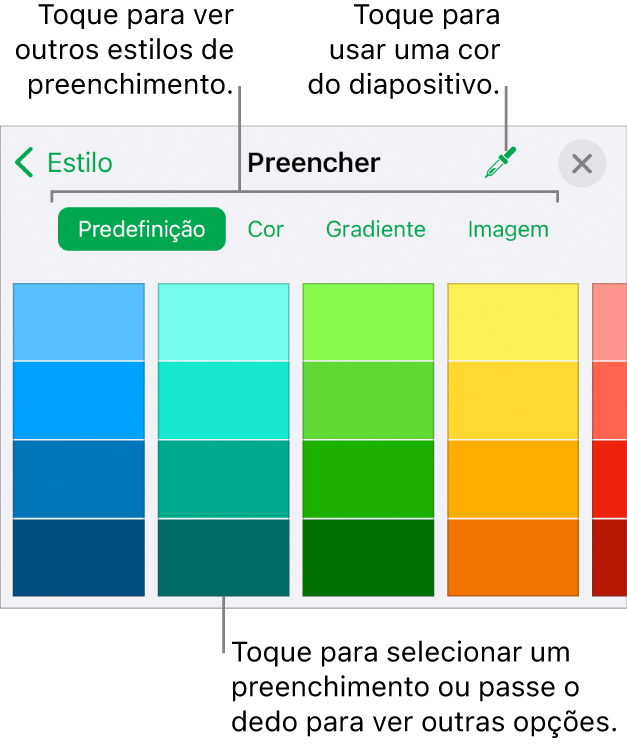
Task: Open the Gradiente fill options
Action: pos(376,229)
